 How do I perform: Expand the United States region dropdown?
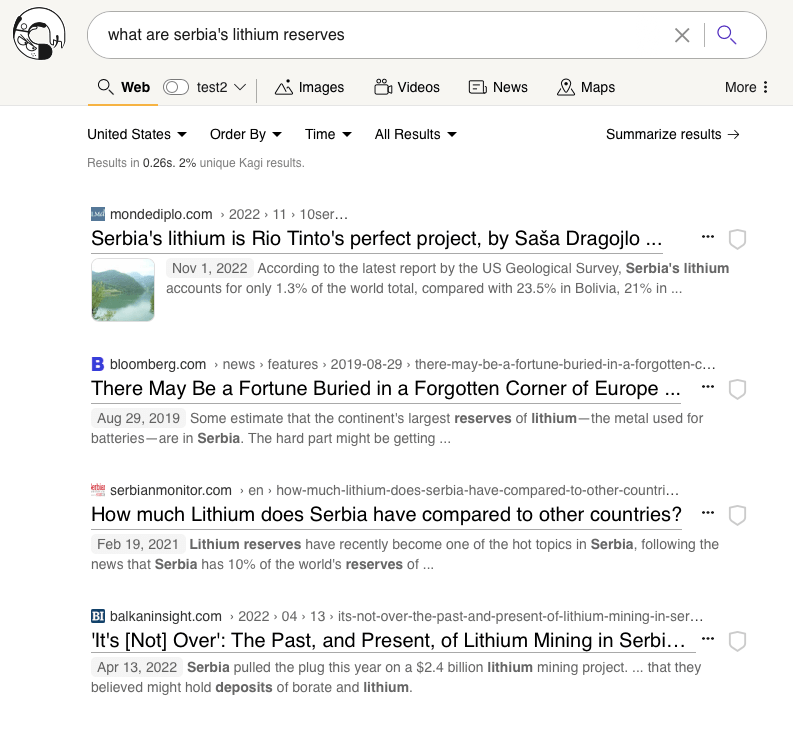click(137, 134)
